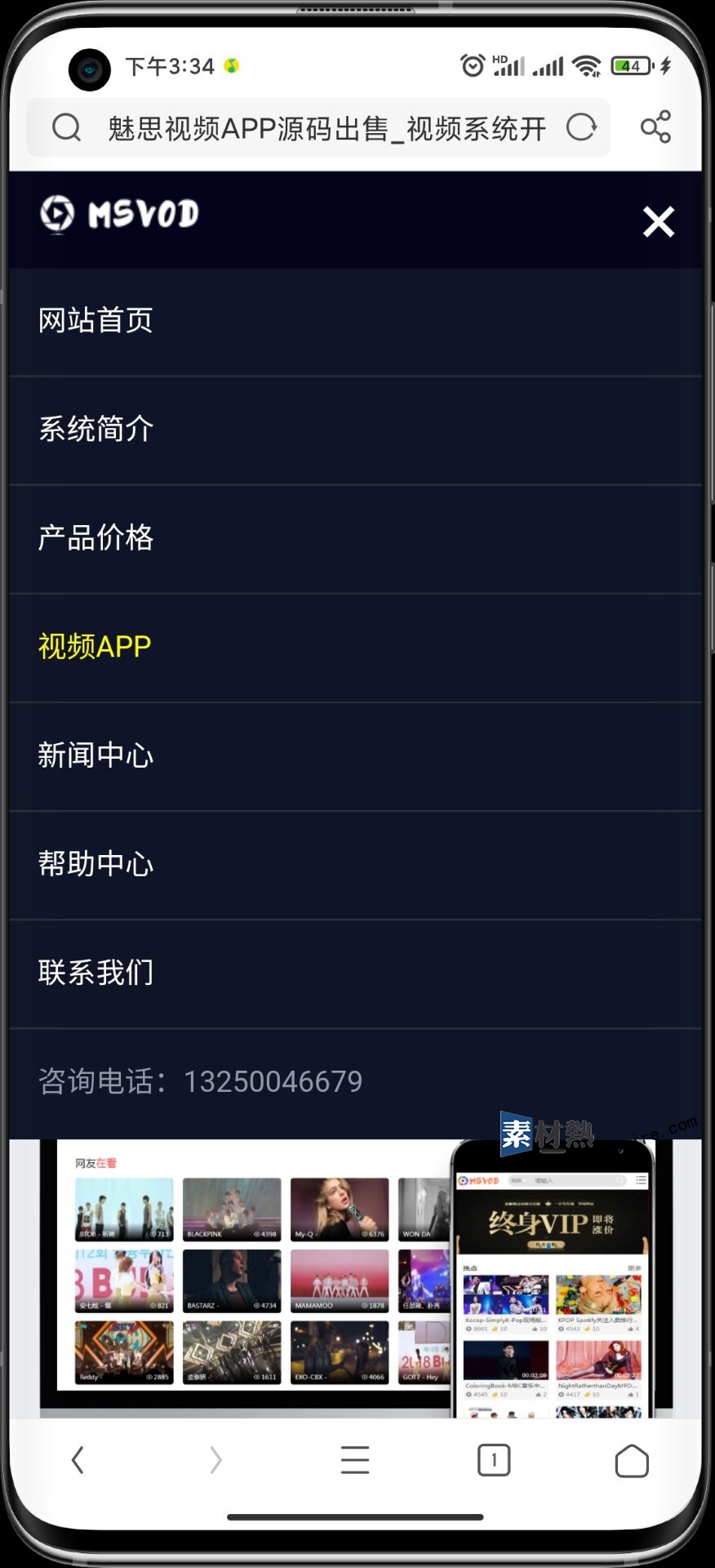
Task: Open 网站首页 menu item
Action: 95,320
